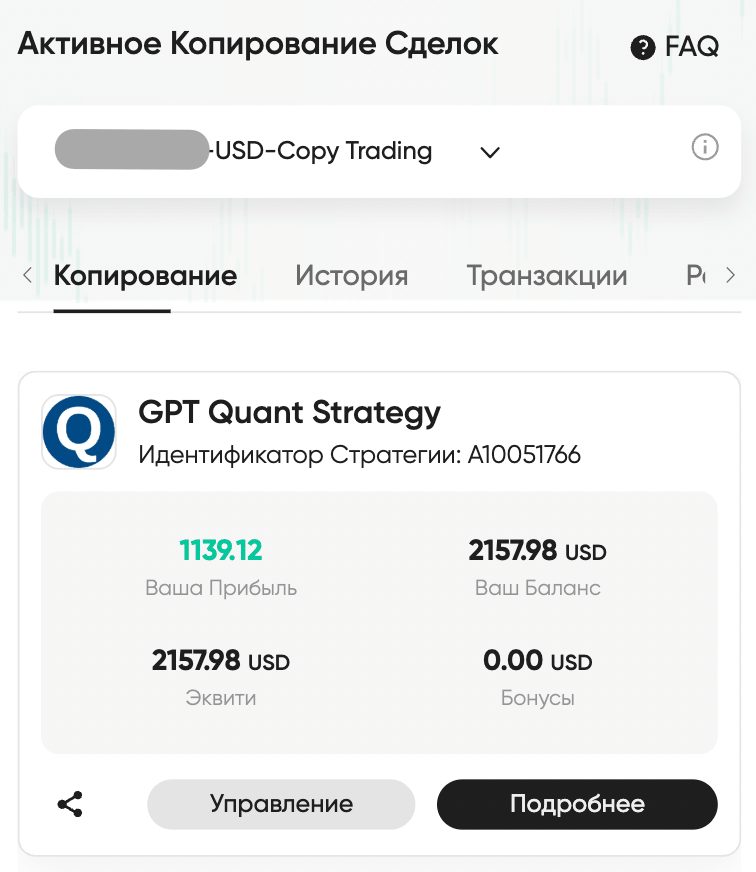
Task: Switch to the Транзакции tab
Action: pos(546,276)
